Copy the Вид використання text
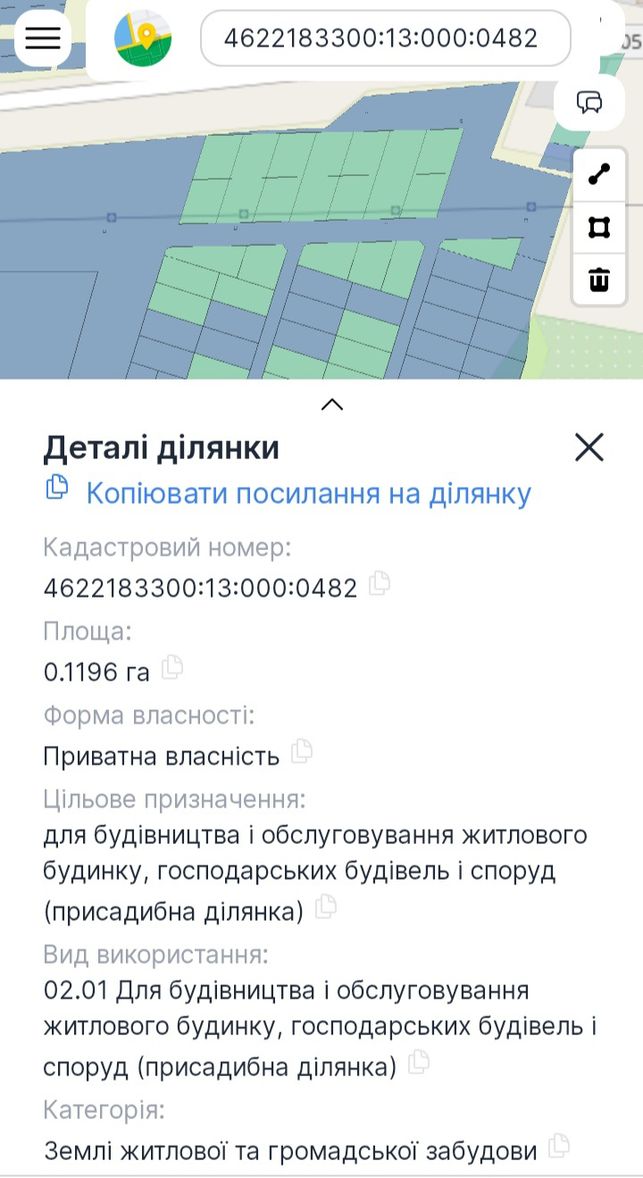Screen dimensions: 643x1178 coord(418,1062)
